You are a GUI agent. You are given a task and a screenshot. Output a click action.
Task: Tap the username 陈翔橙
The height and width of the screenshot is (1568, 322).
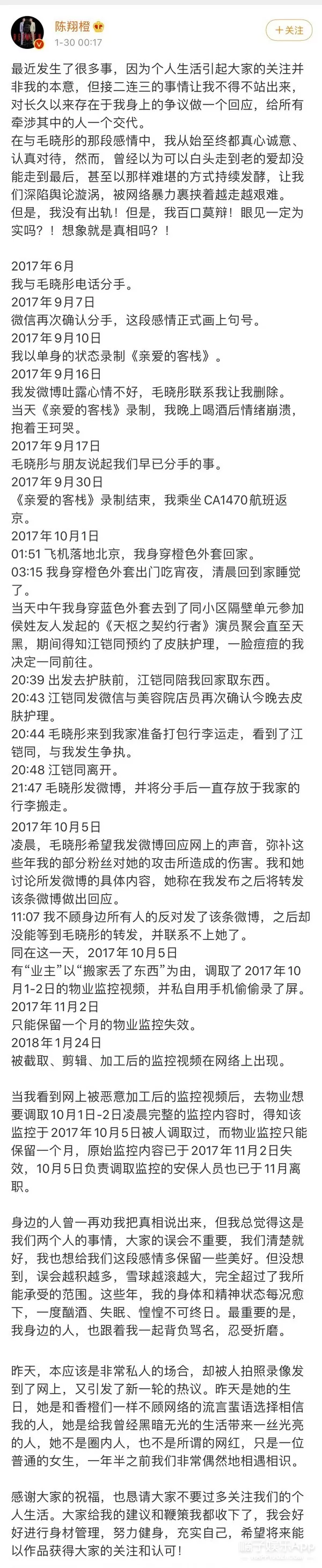[72, 26]
